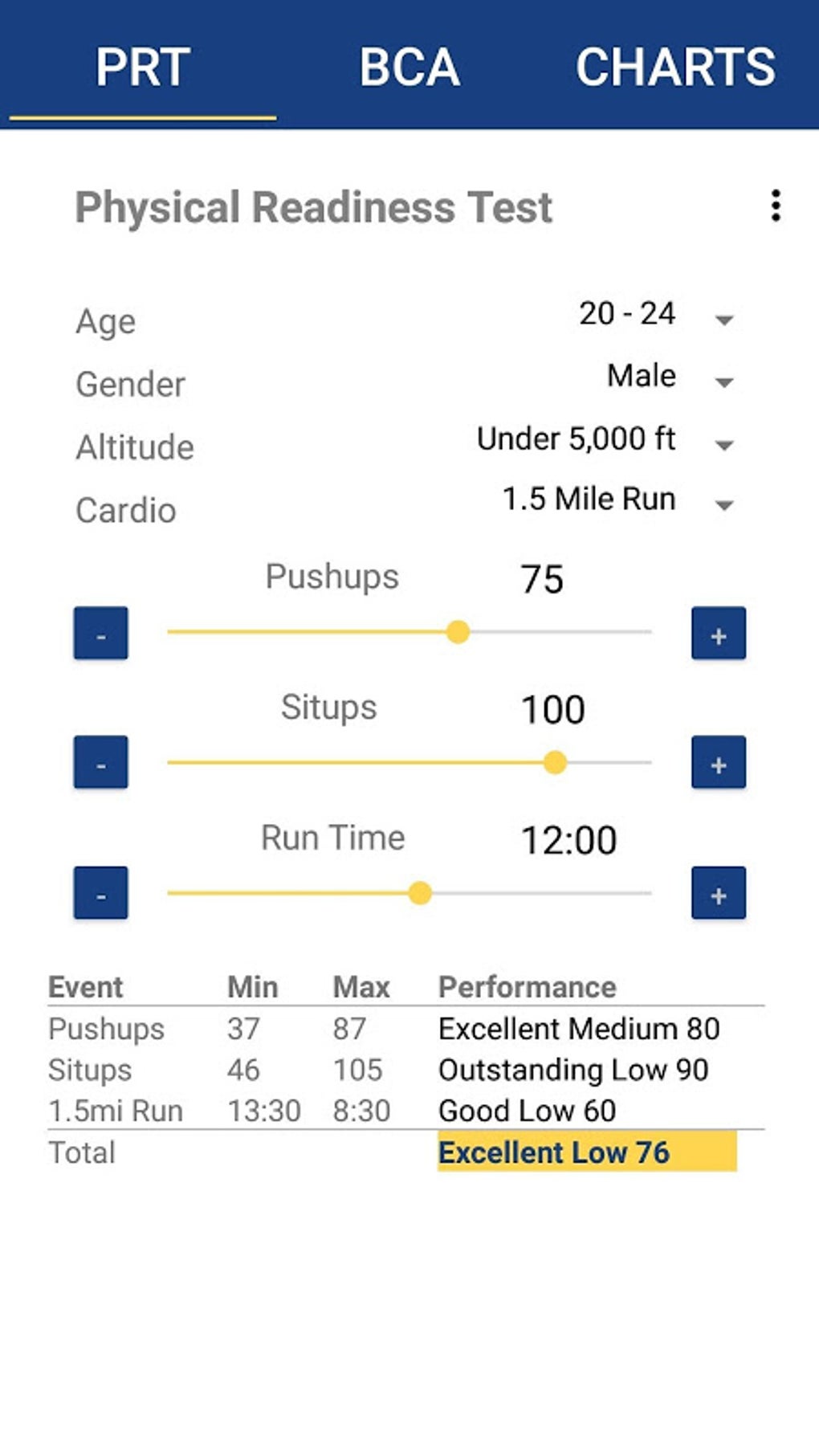Select the PRT tab
This screenshot has height=1456, width=819.
pyautogui.click(x=143, y=67)
